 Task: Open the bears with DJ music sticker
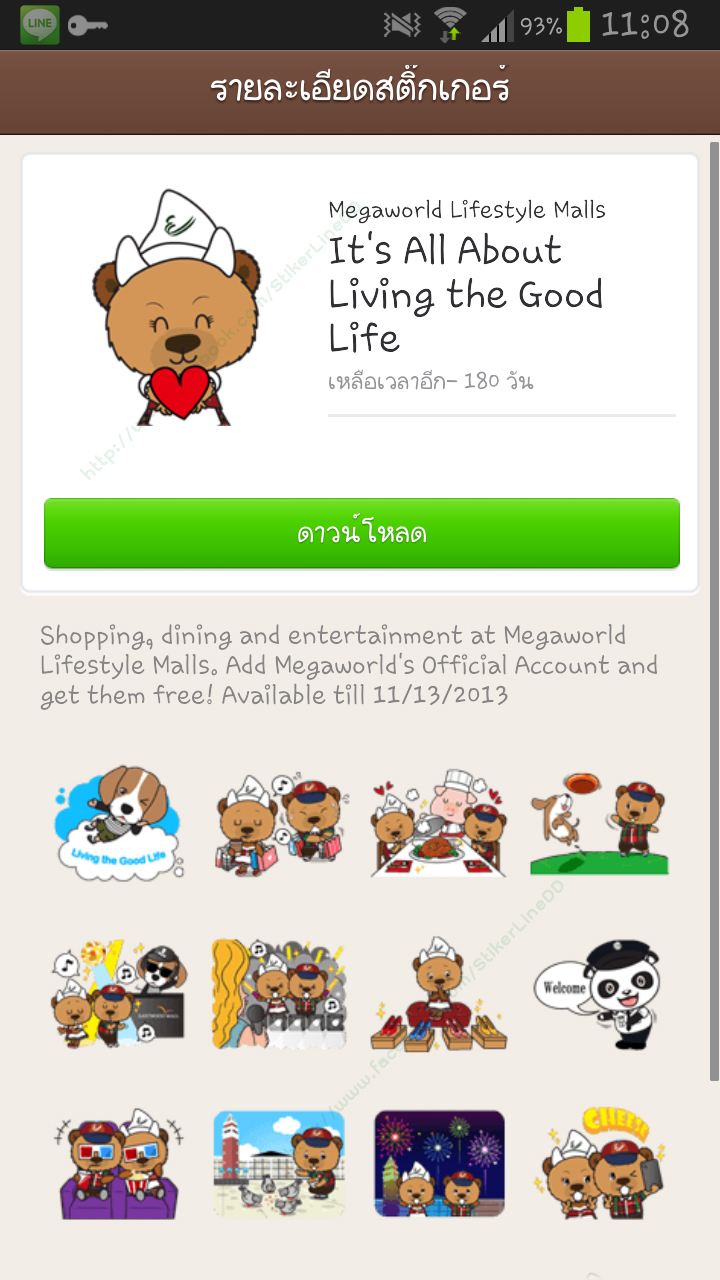(119, 993)
